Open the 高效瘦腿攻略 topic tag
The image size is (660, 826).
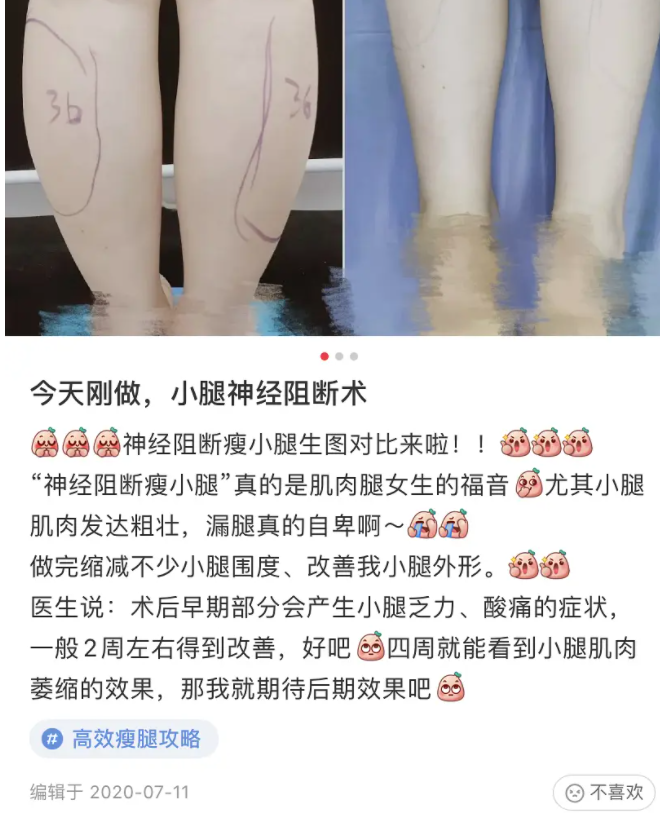coord(124,739)
